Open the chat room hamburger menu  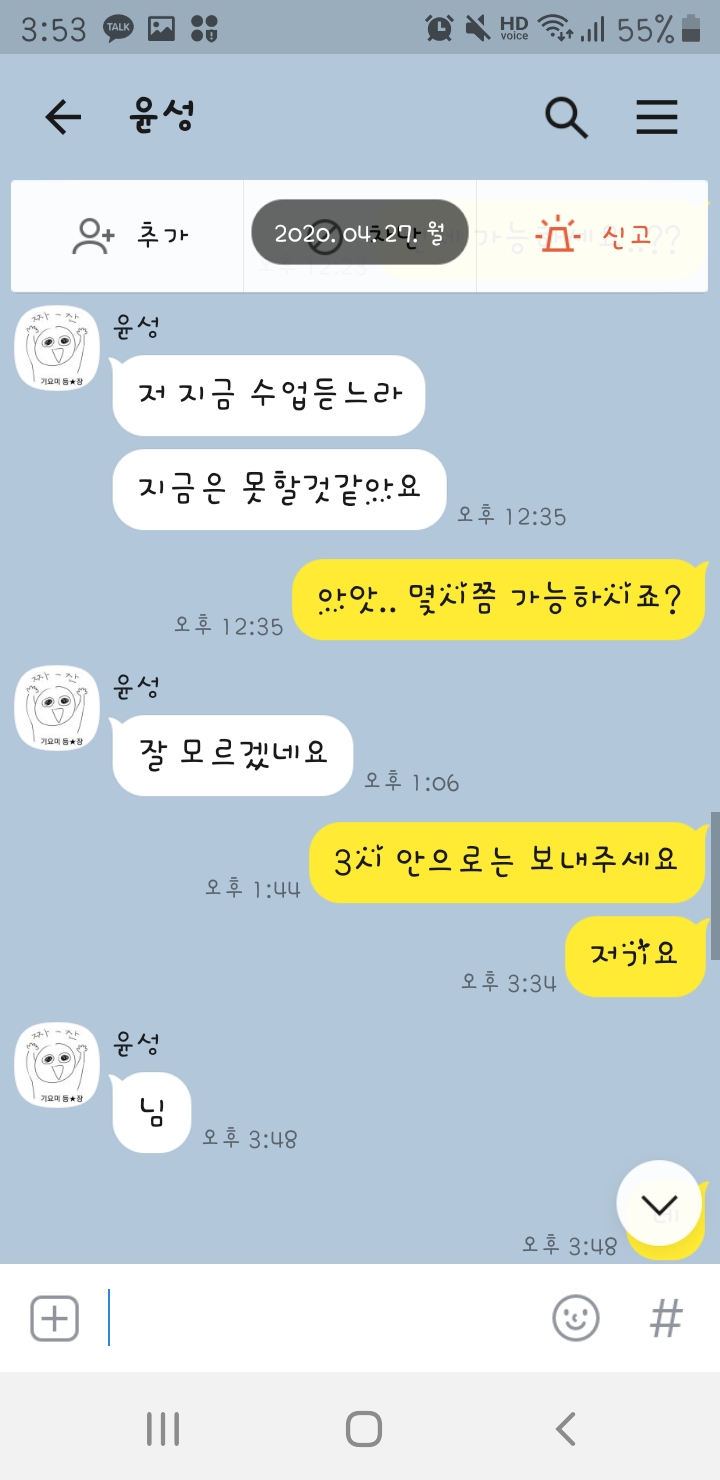pos(657,118)
